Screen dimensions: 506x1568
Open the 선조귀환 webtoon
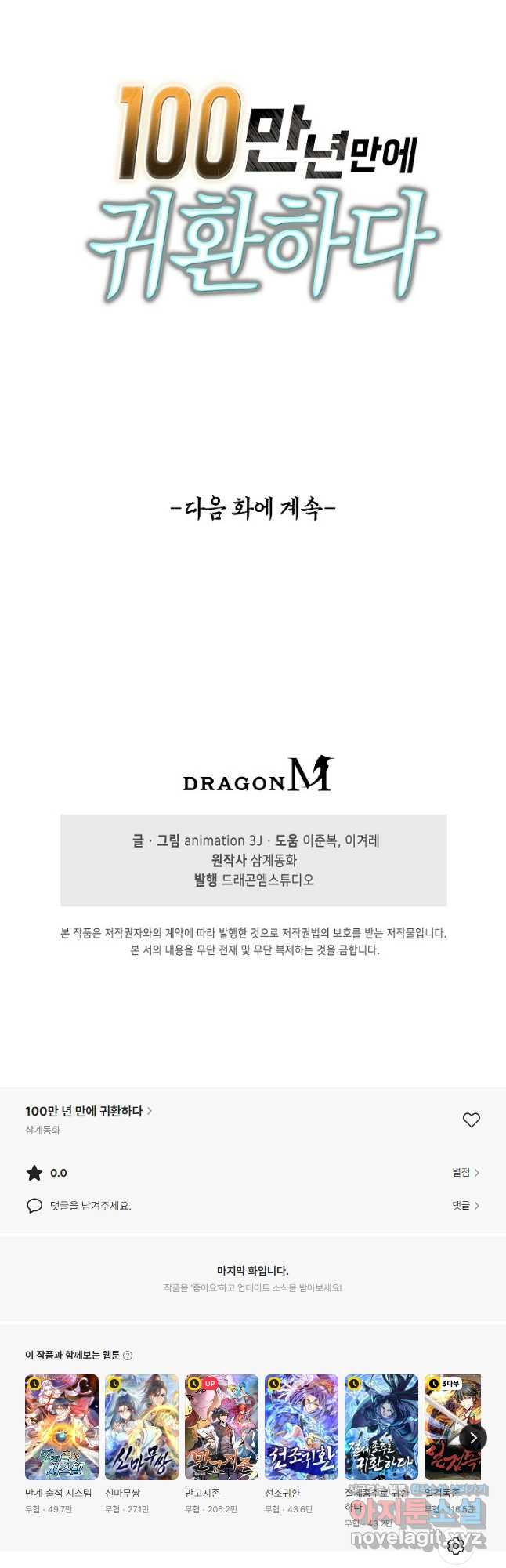tap(302, 1427)
